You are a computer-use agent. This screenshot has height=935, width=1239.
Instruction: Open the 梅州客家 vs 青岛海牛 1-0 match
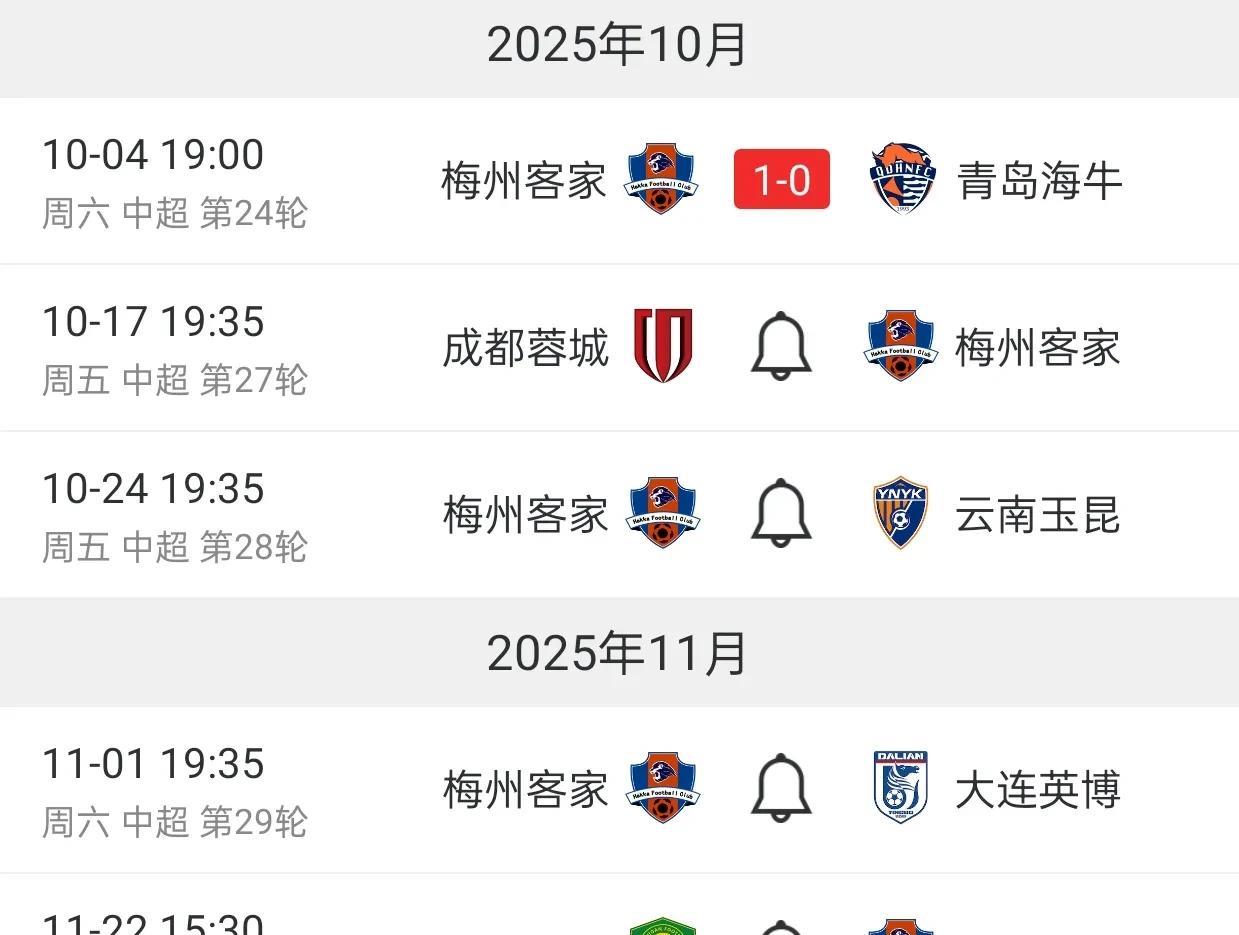619,181
